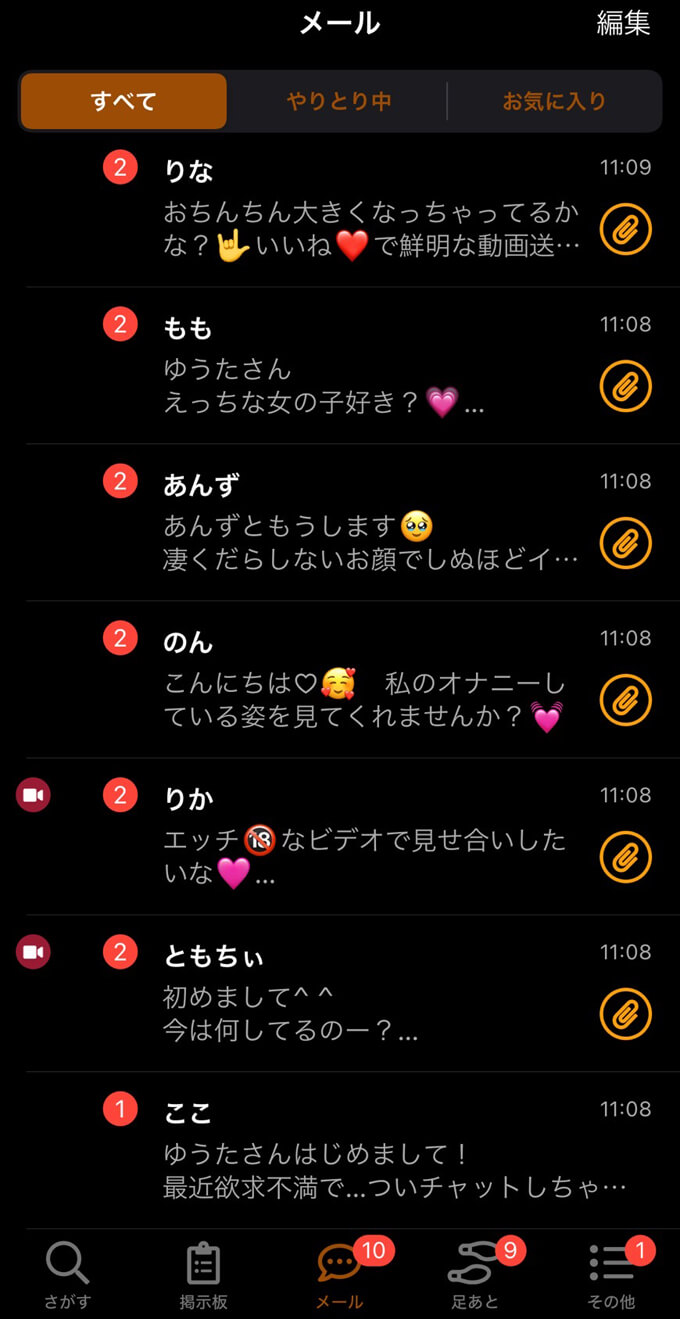Screen dimensions: 680x1319
Task: Tap the attachment clip icon on のん's row
Action: click(625, 701)
